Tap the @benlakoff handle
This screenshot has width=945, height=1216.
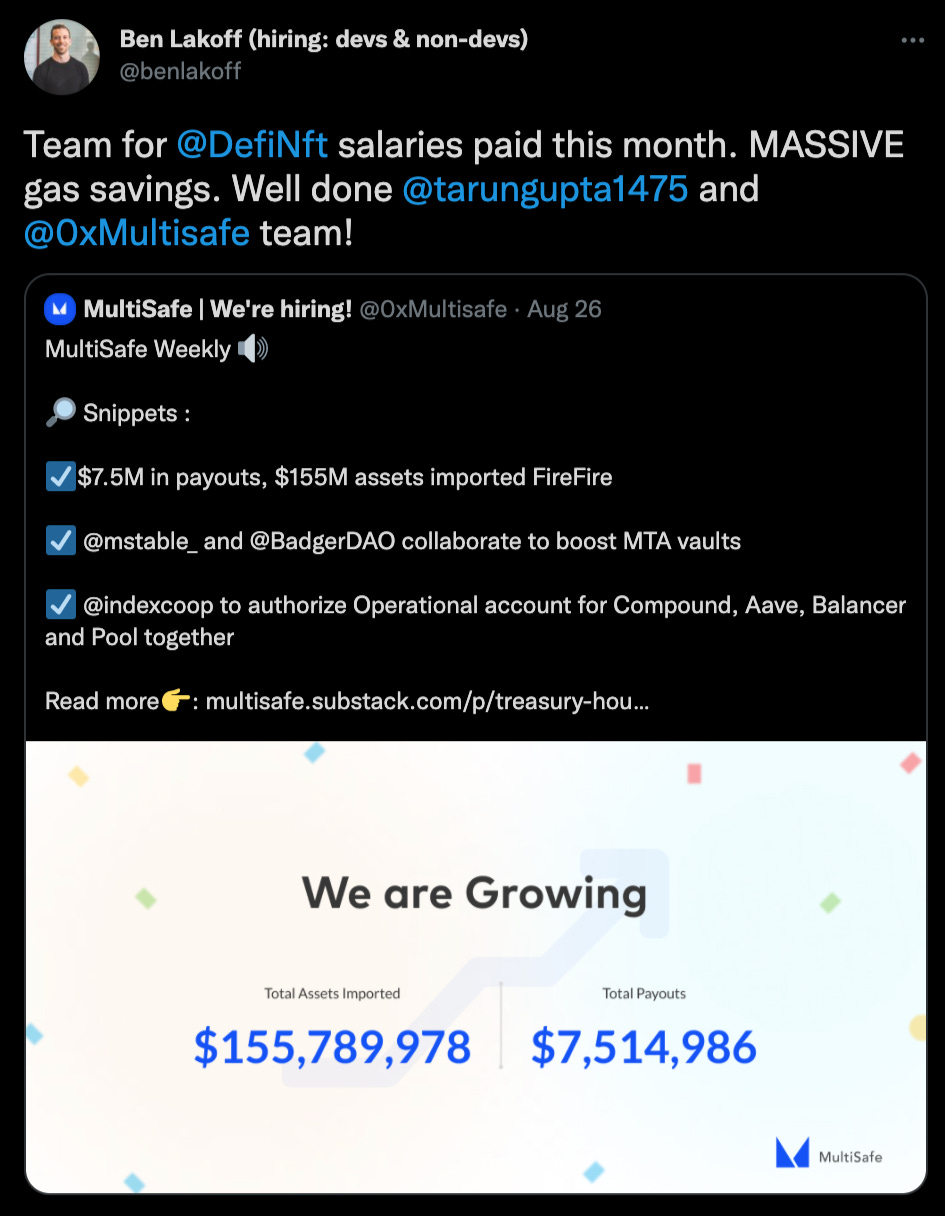[181, 71]
